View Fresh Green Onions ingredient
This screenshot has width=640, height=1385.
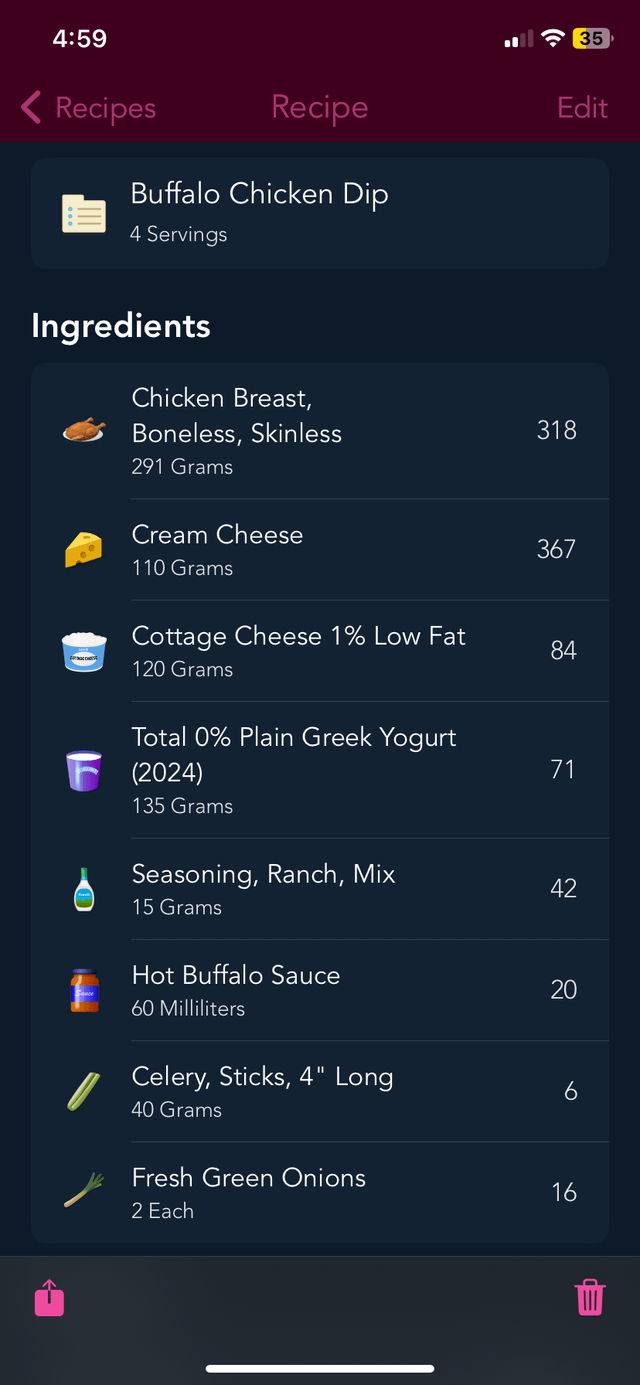(x=320, y=1192)
